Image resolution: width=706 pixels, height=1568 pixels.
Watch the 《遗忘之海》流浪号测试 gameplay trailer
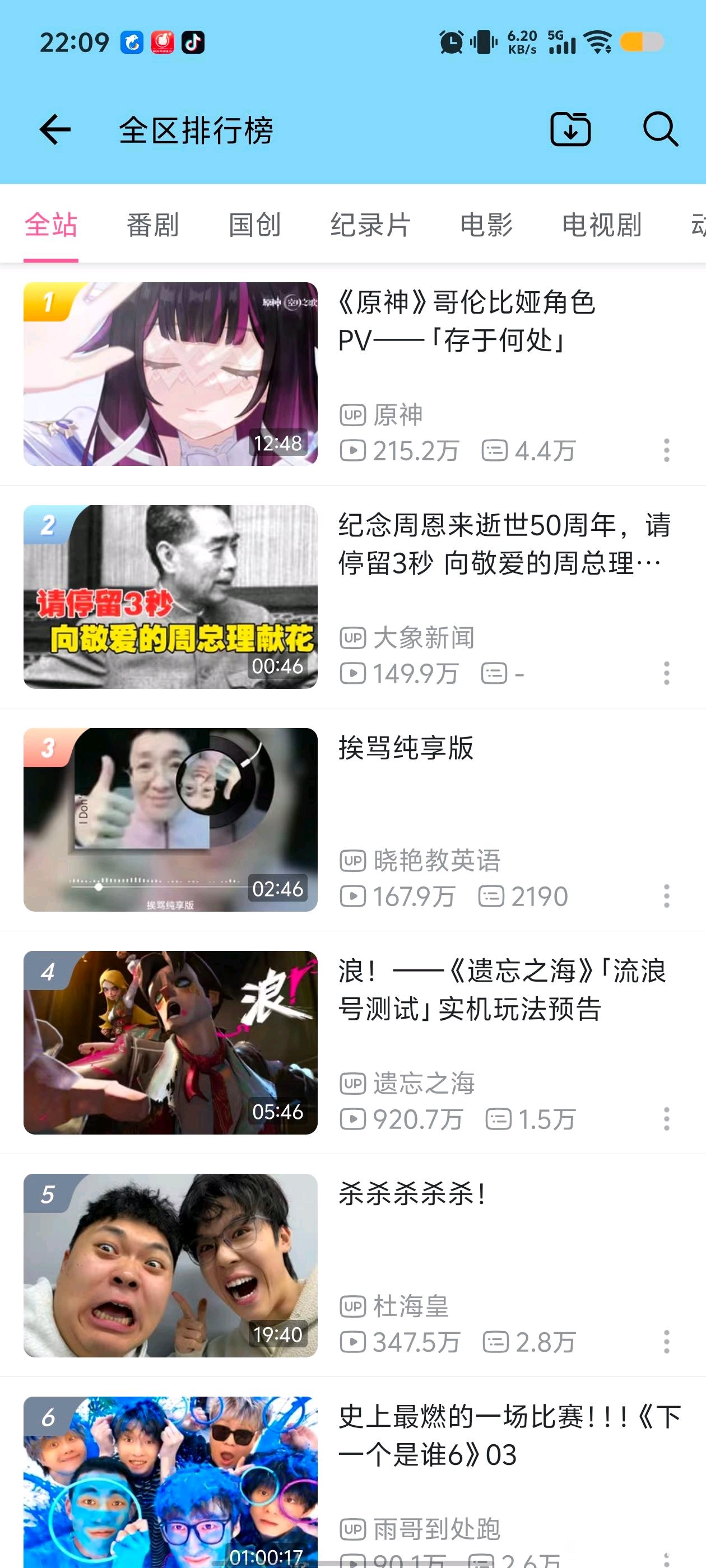click(x=170, y=1042)
